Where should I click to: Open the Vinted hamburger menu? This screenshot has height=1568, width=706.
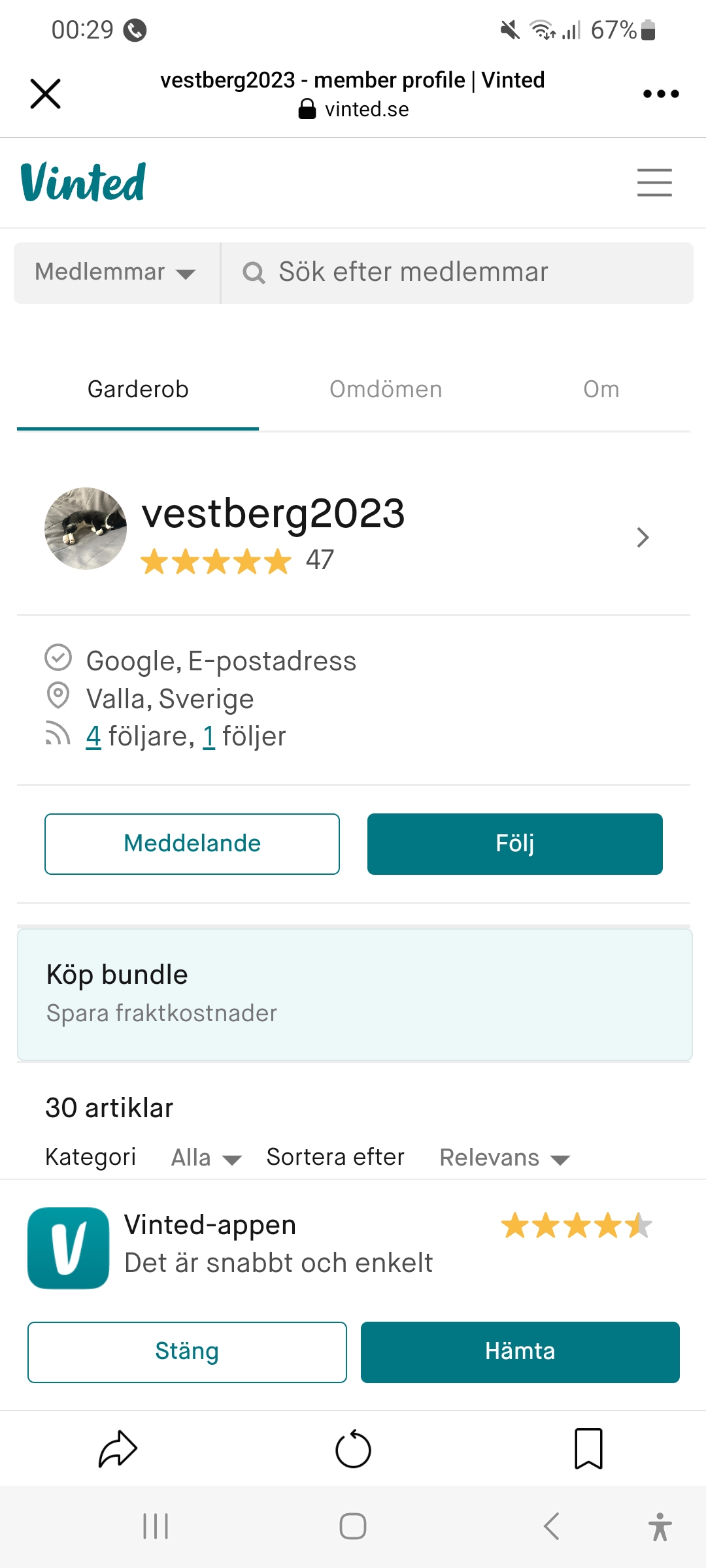pyautogui.click(x=654, y=182)
